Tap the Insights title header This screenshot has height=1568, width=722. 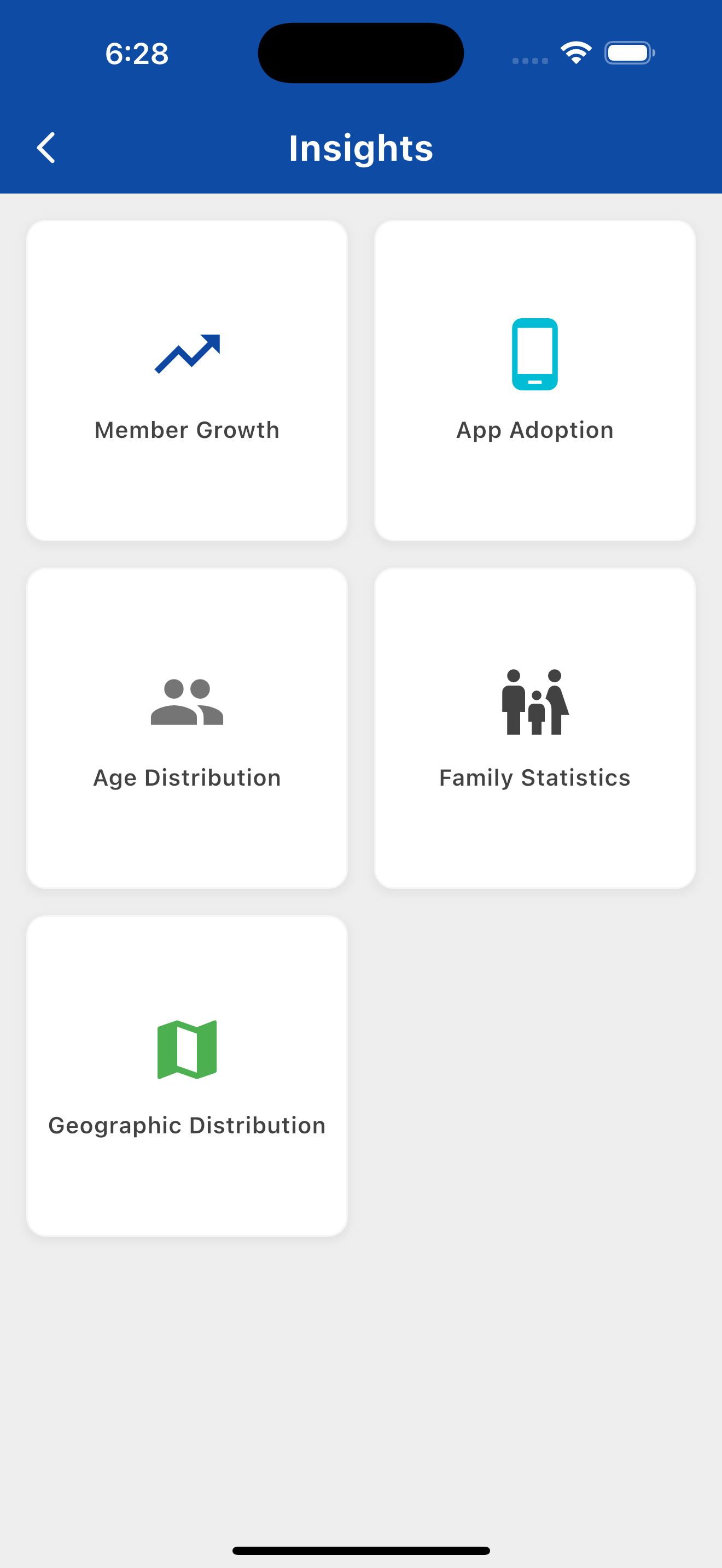point(360,147)
